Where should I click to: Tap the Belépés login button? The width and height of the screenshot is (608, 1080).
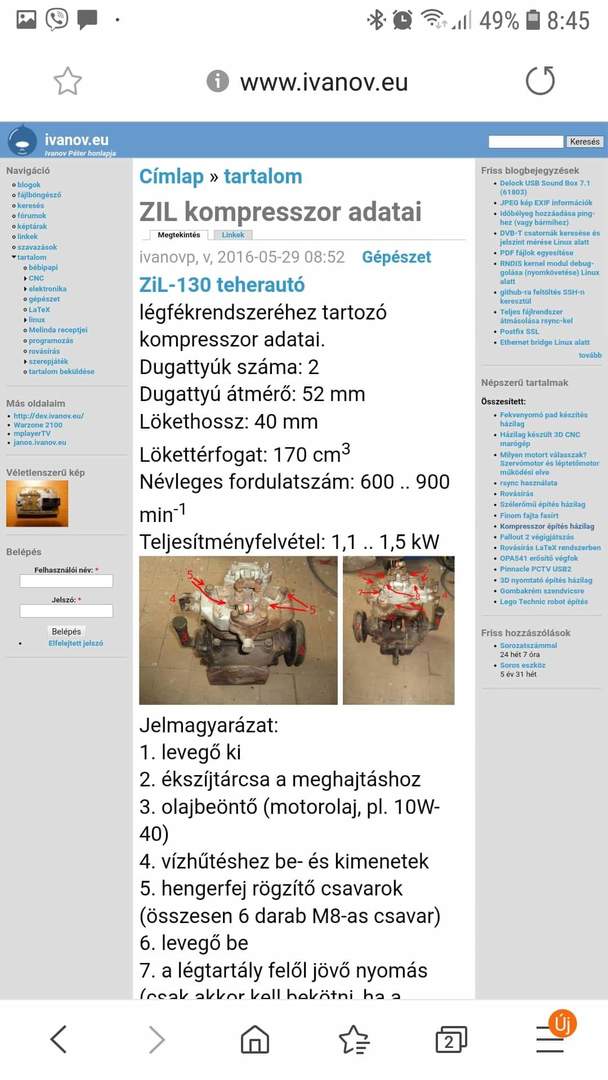[66, 631]
